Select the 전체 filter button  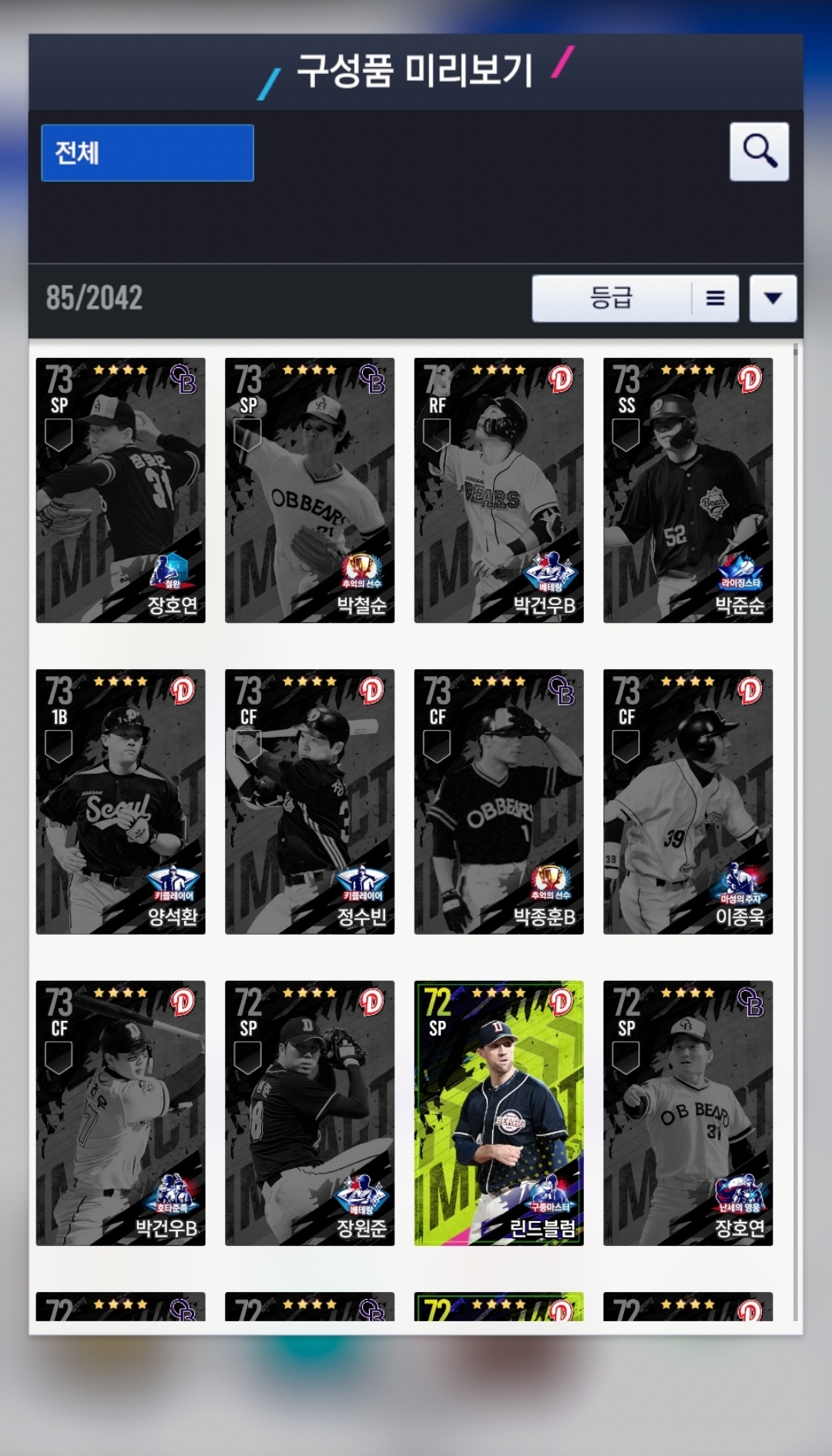147,152
